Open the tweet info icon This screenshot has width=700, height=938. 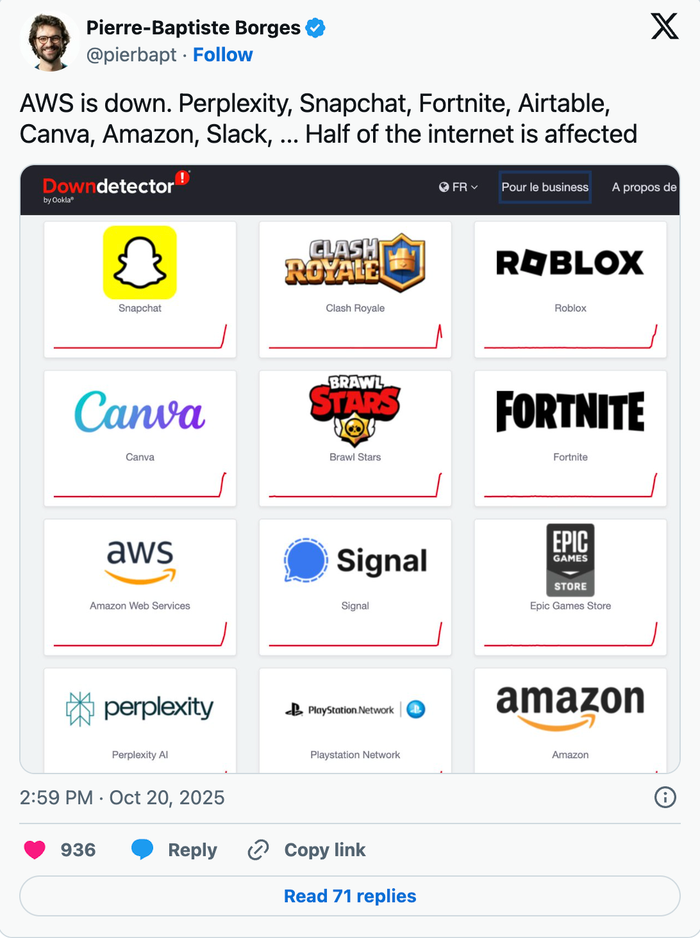pyautogui.click(x=665, y=797)
